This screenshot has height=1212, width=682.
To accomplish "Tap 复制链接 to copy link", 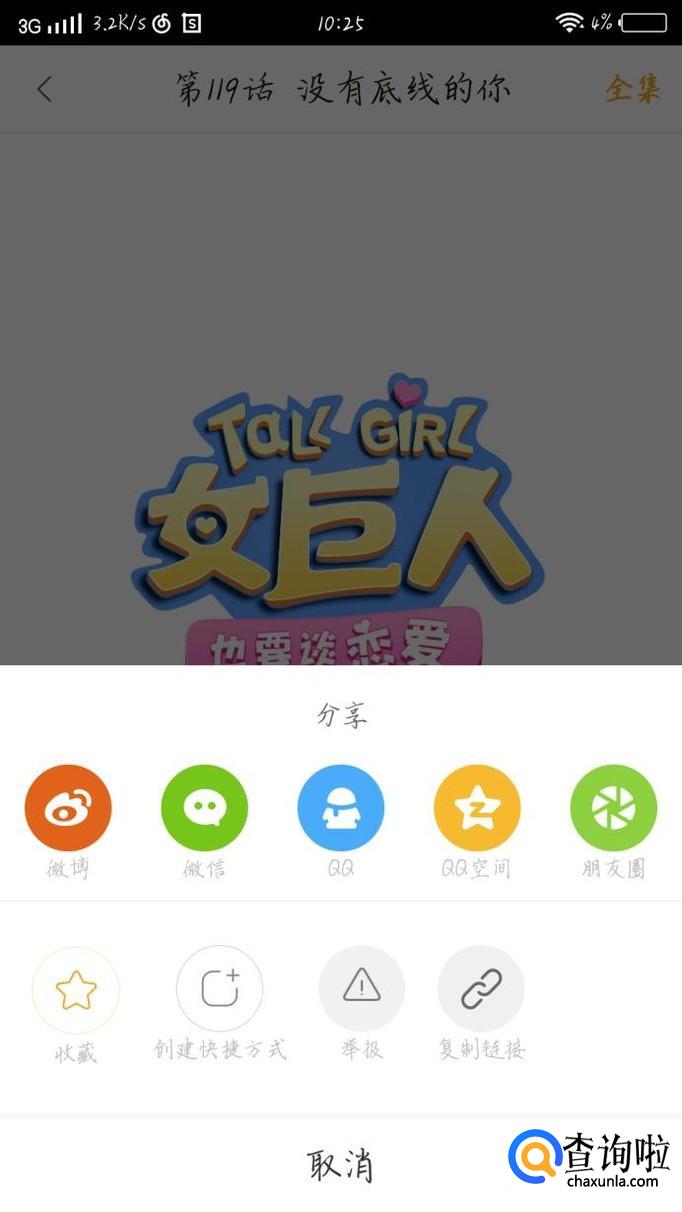I will [481, 988].
